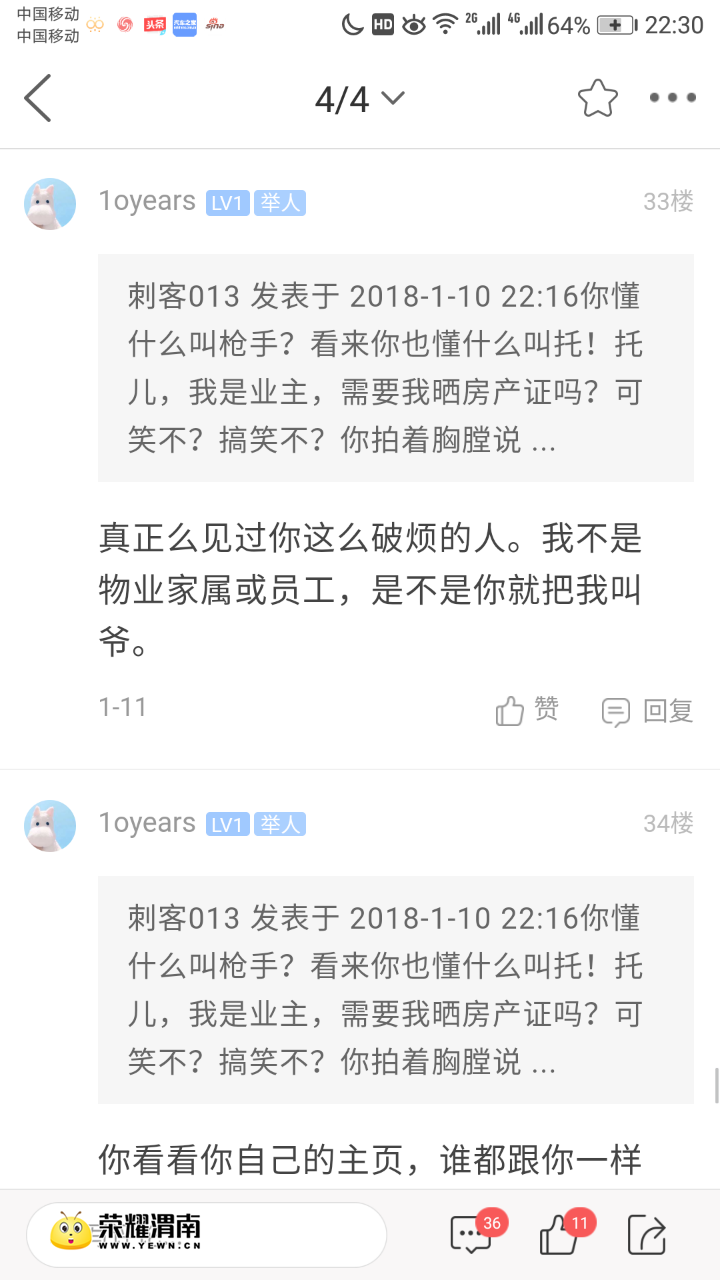Go back using the top-left arrow

coord(37,98)
